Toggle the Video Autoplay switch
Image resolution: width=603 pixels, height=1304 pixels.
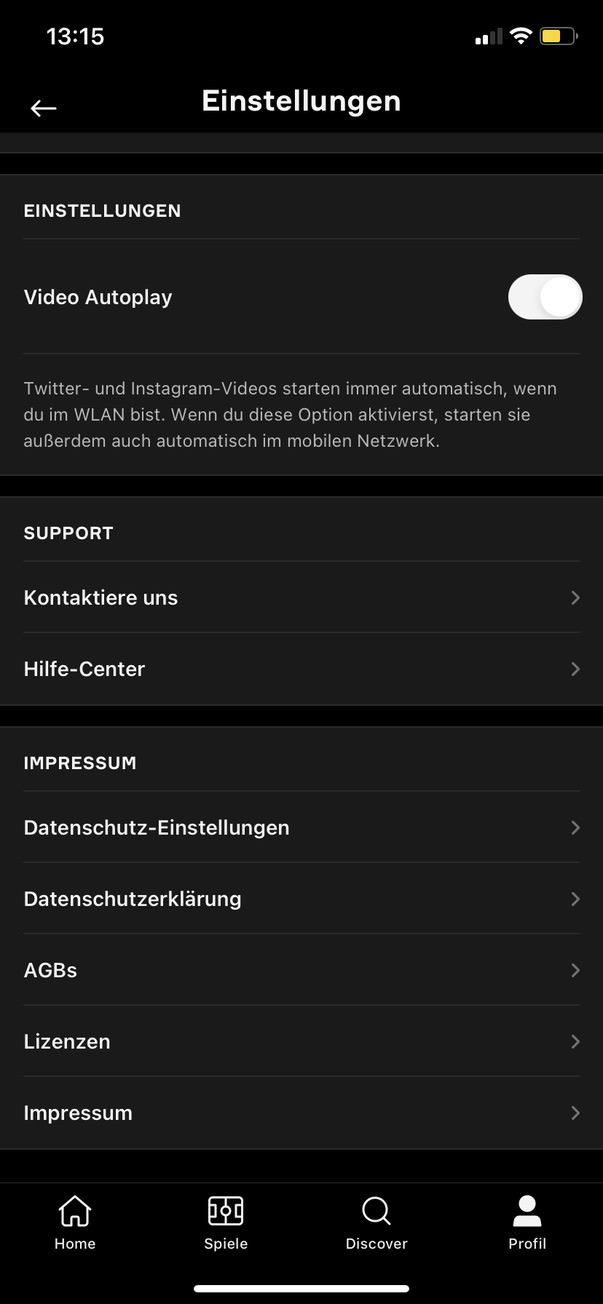544,297
